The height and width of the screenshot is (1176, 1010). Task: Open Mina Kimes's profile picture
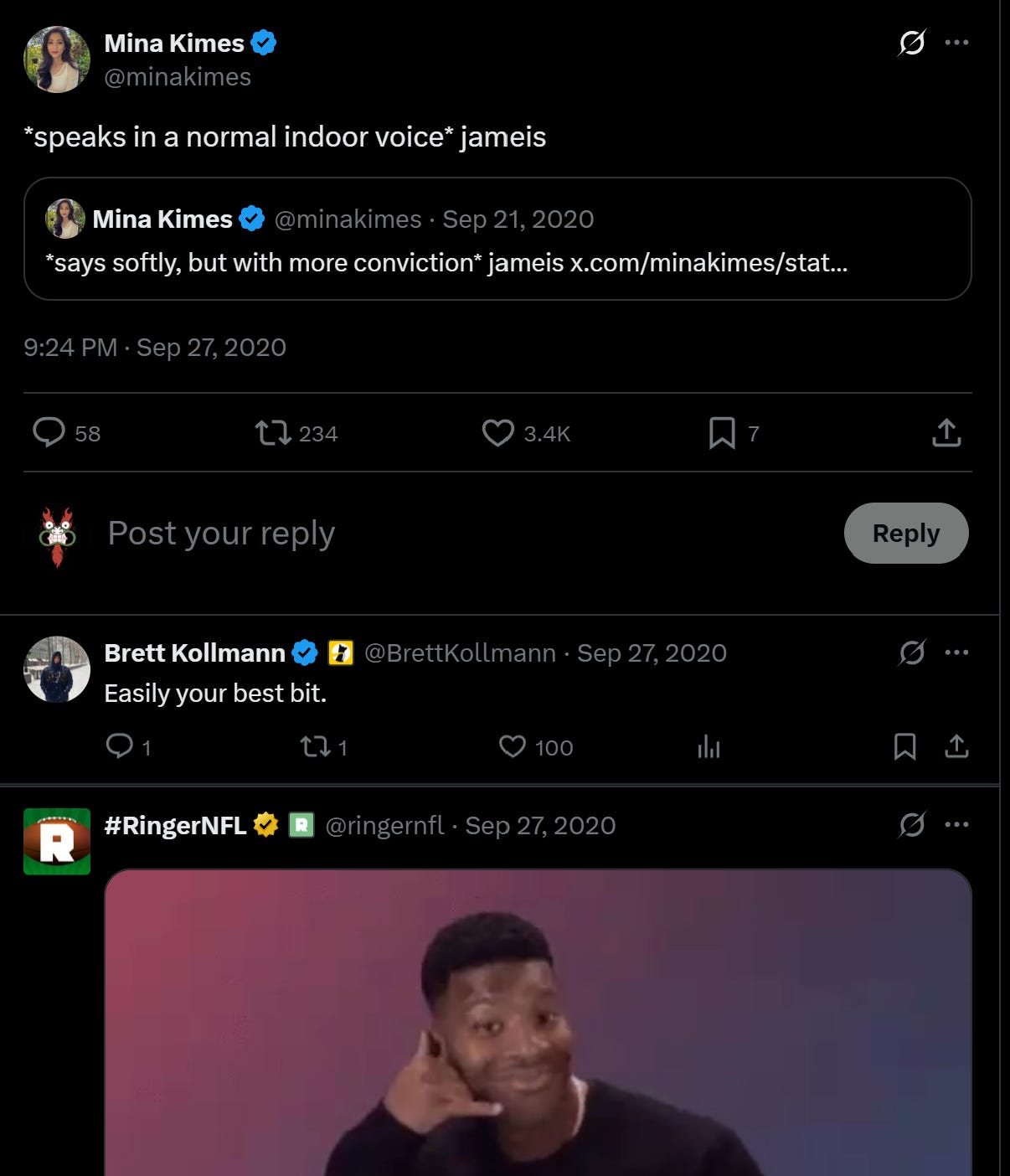point(57,59)
